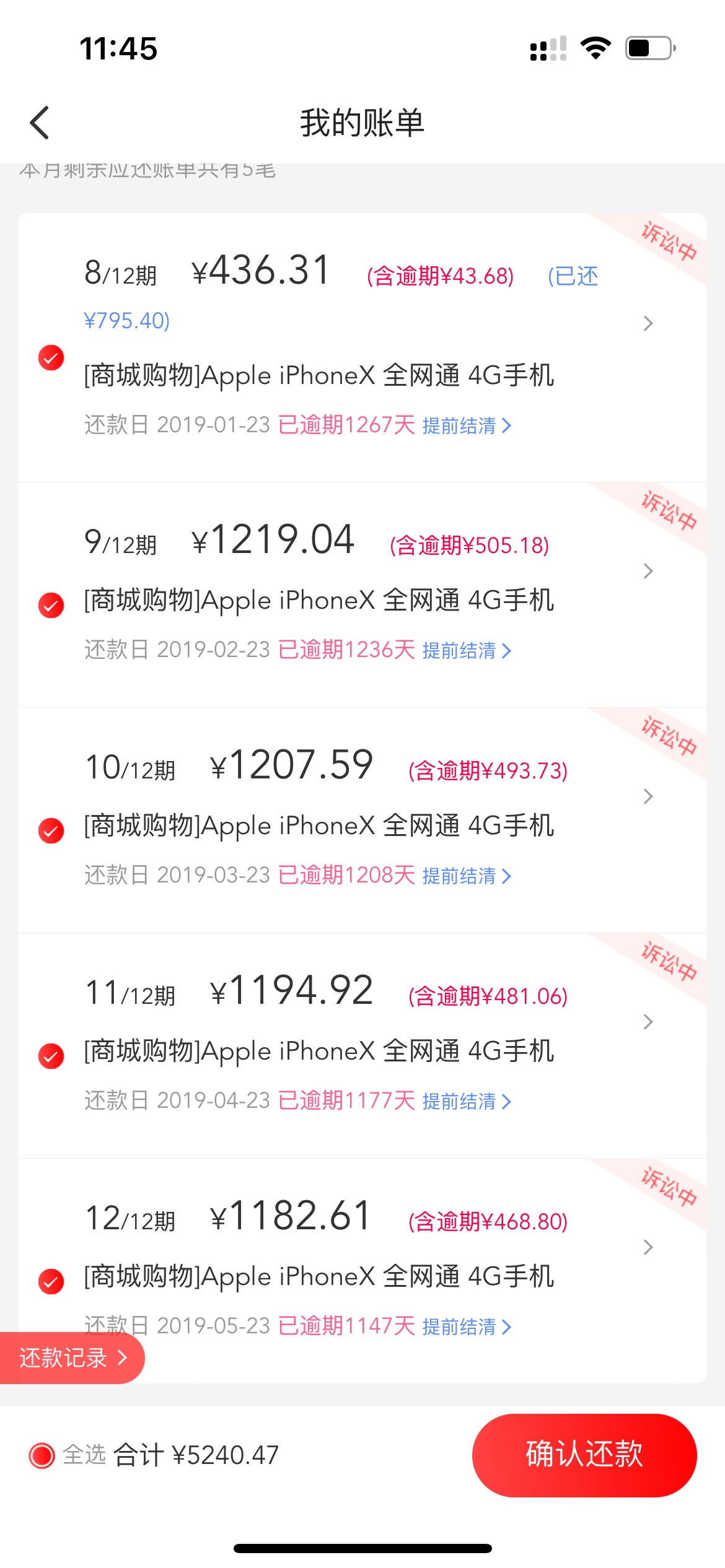Open details chevron for ¥1219.04 bill
The image size is (725, 1568).
click(648, 571)
